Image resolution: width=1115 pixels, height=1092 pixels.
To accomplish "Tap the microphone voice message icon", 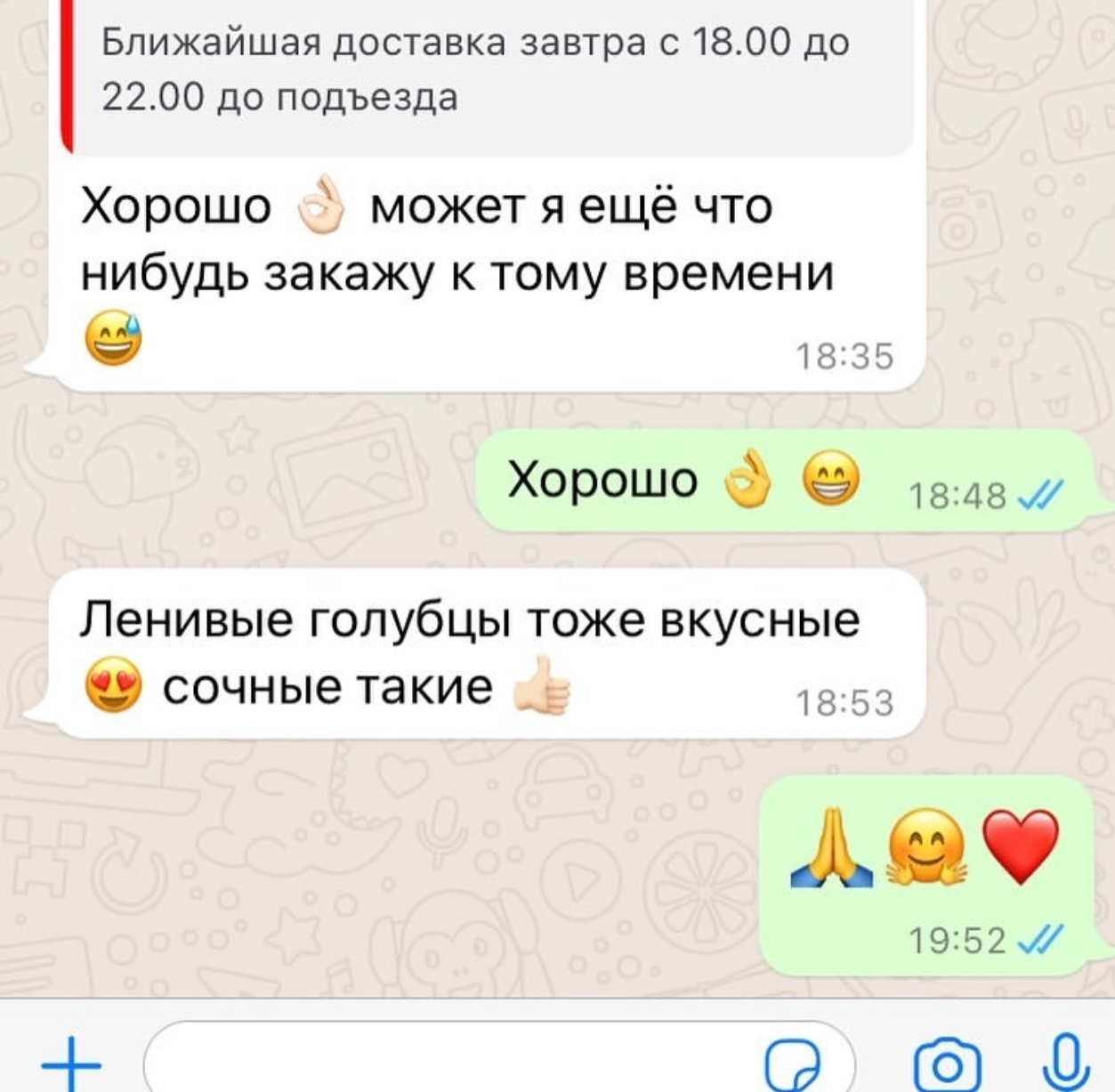I will point(1065,1063).
